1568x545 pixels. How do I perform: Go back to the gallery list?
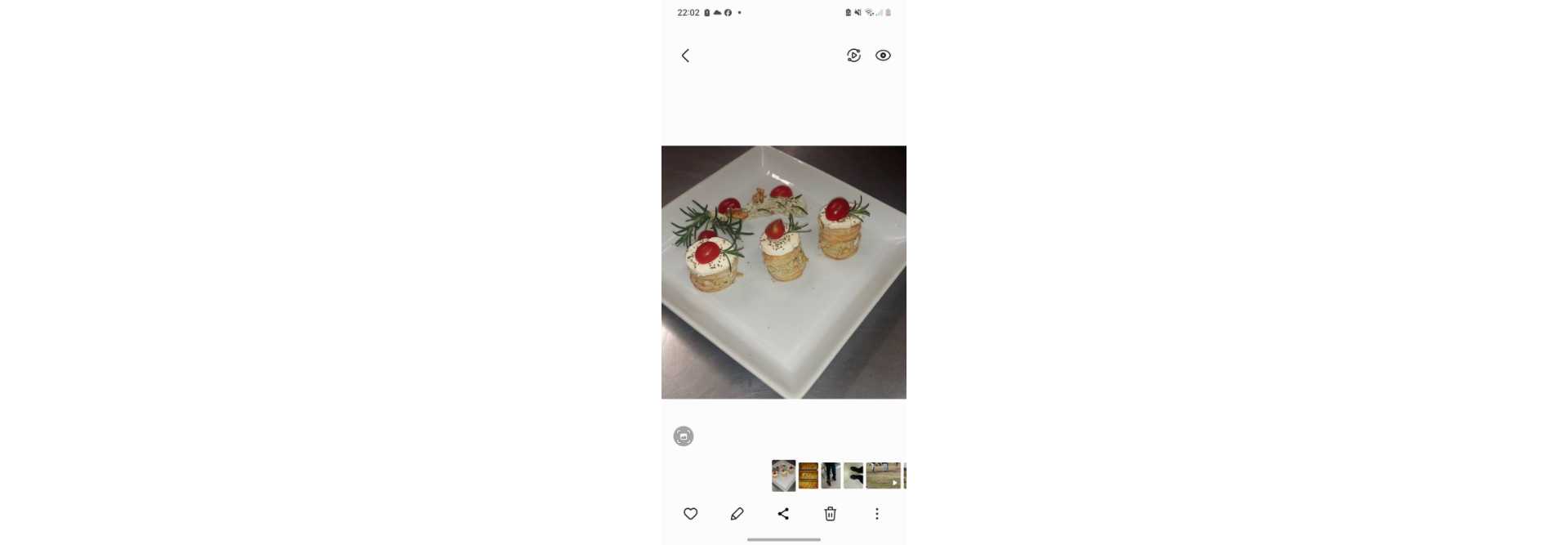[685, 56]
